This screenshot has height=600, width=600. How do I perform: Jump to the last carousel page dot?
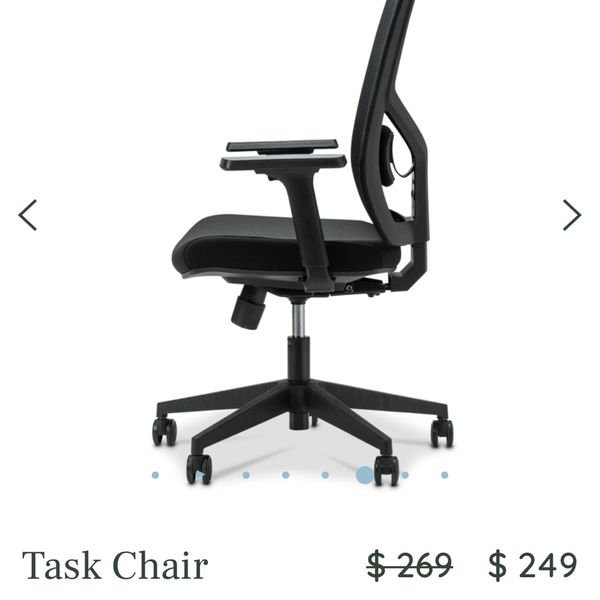445,475
